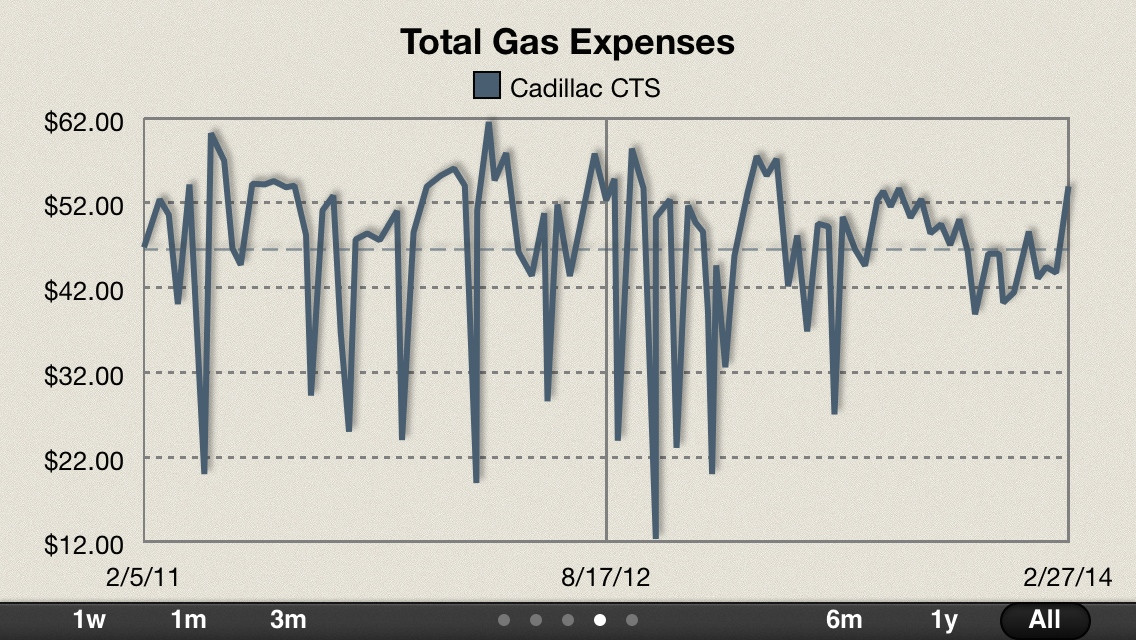Tap the All range button
Screen dimensions: 1136x640
[1045, 620]
